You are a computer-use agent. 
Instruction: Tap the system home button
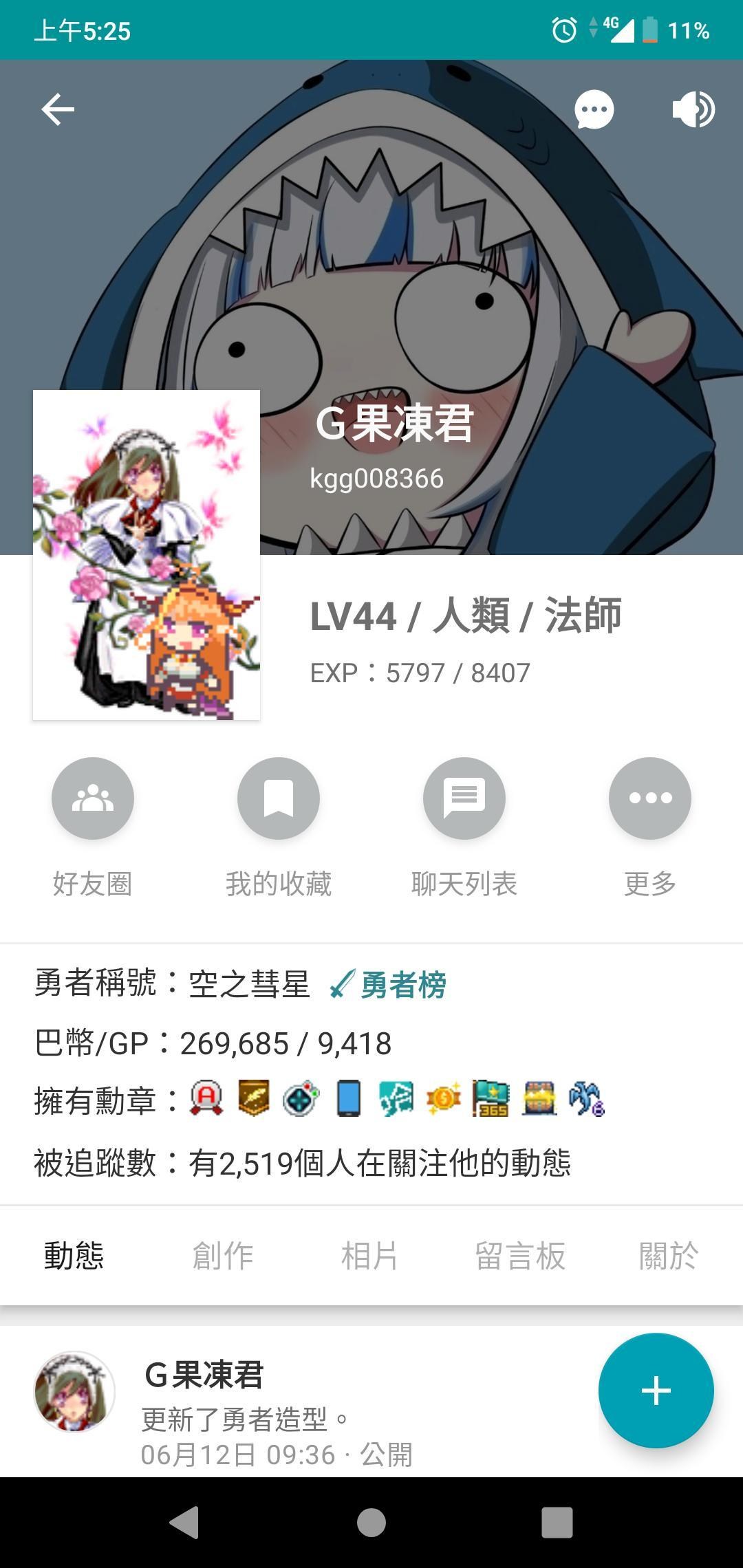tap(371, 1523)
